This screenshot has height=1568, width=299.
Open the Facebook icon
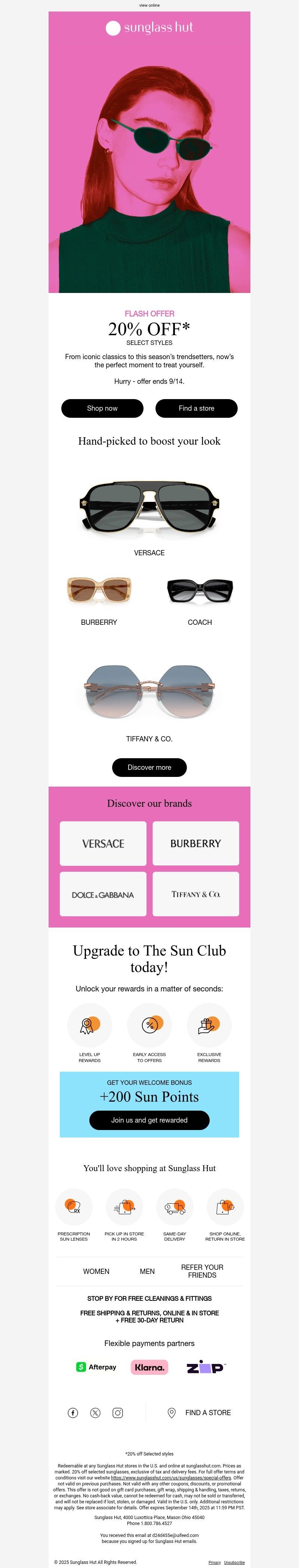pyautogui.click(x=73, y=1413)
